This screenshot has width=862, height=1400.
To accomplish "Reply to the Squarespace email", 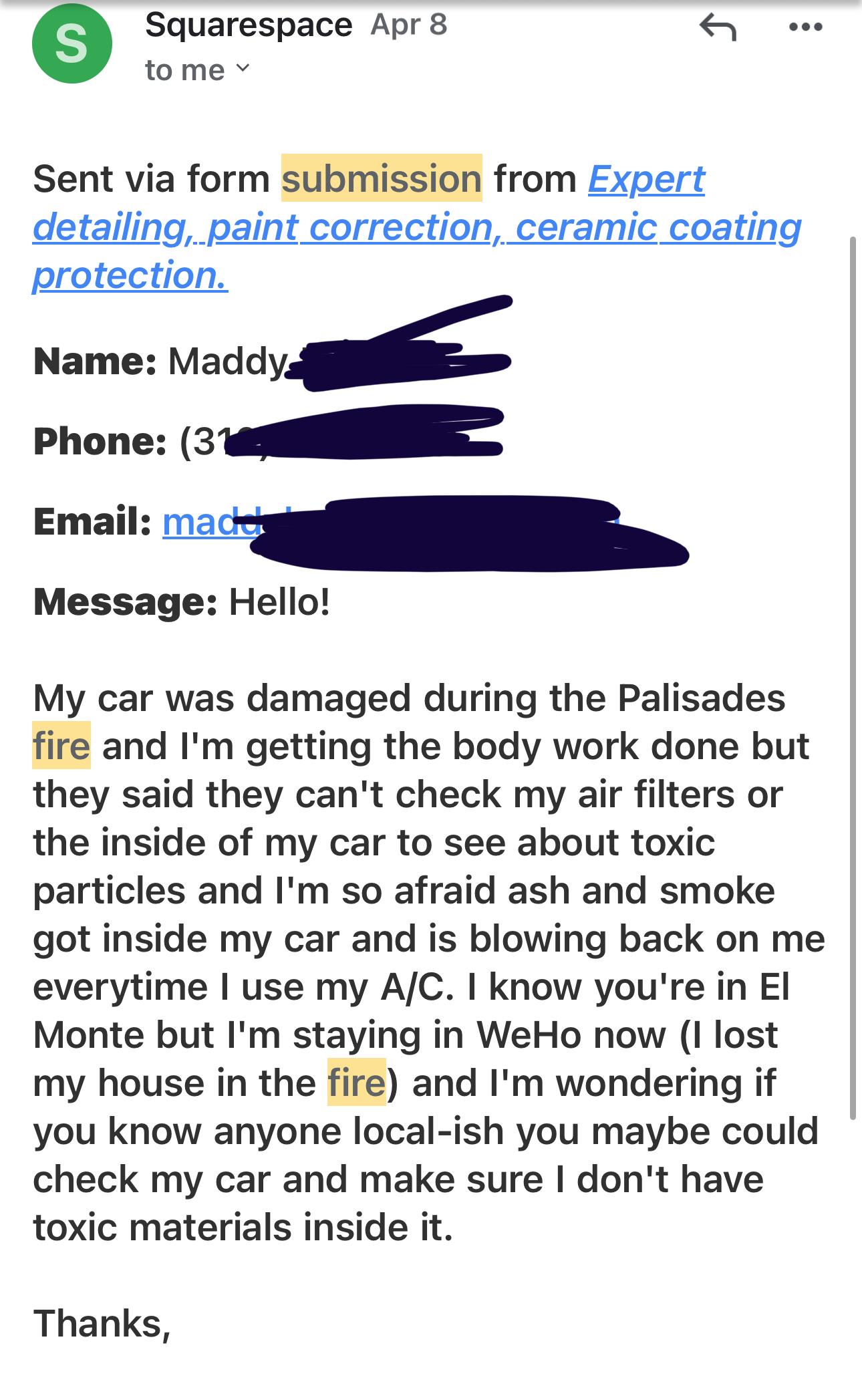I will (x=717, y=28).
